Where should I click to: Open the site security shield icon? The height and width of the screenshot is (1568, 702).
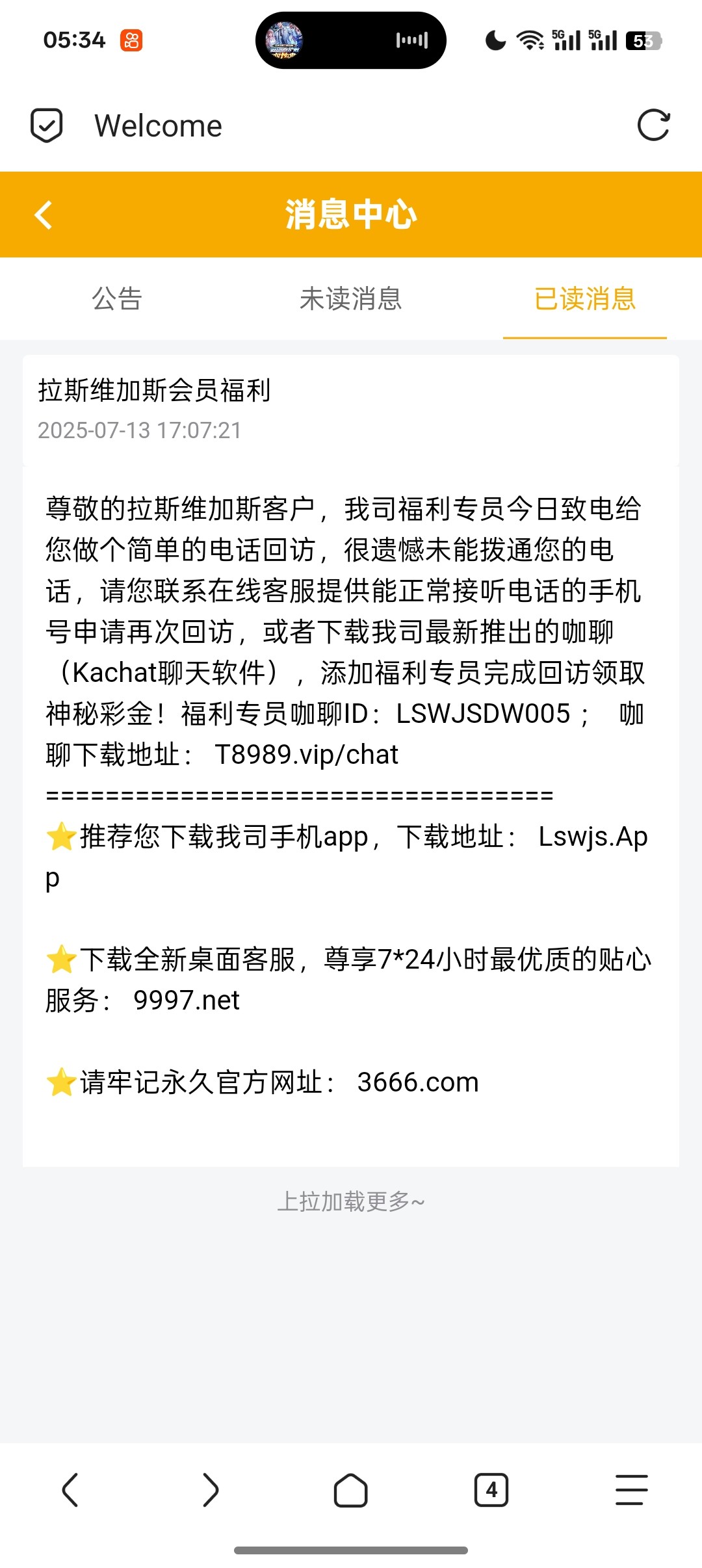47,125
